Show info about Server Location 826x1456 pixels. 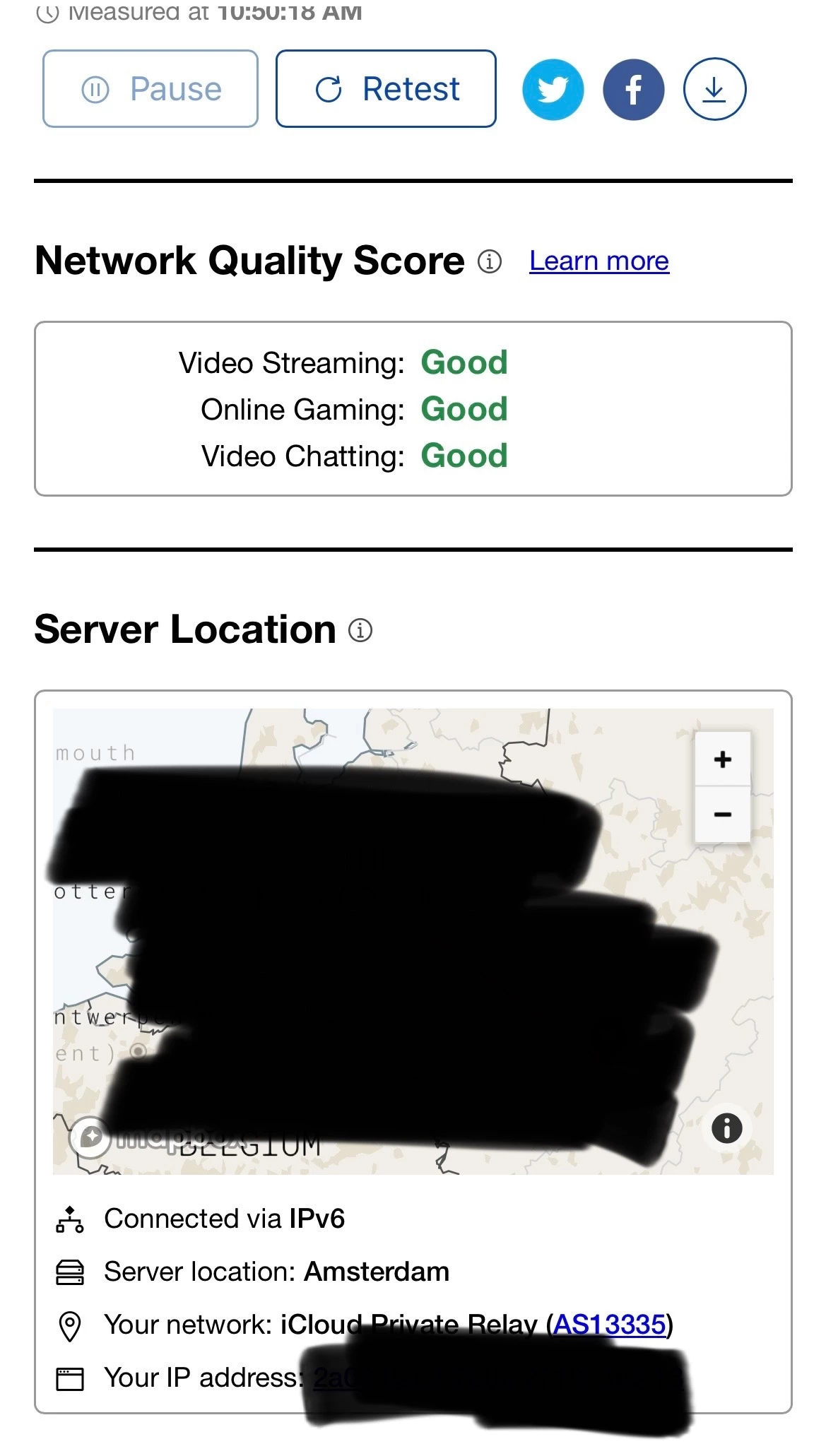tap(360, 630)
